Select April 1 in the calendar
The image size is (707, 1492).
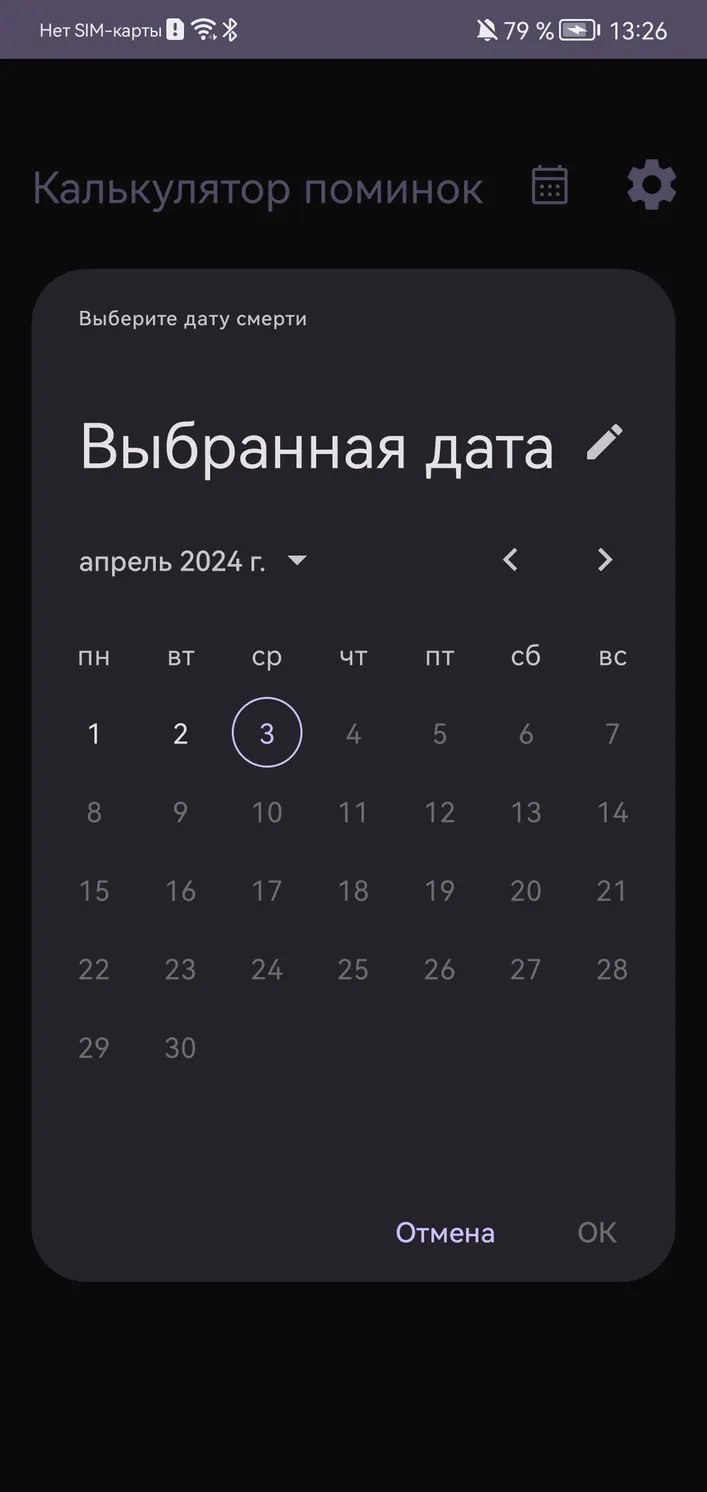coord(94,734)
